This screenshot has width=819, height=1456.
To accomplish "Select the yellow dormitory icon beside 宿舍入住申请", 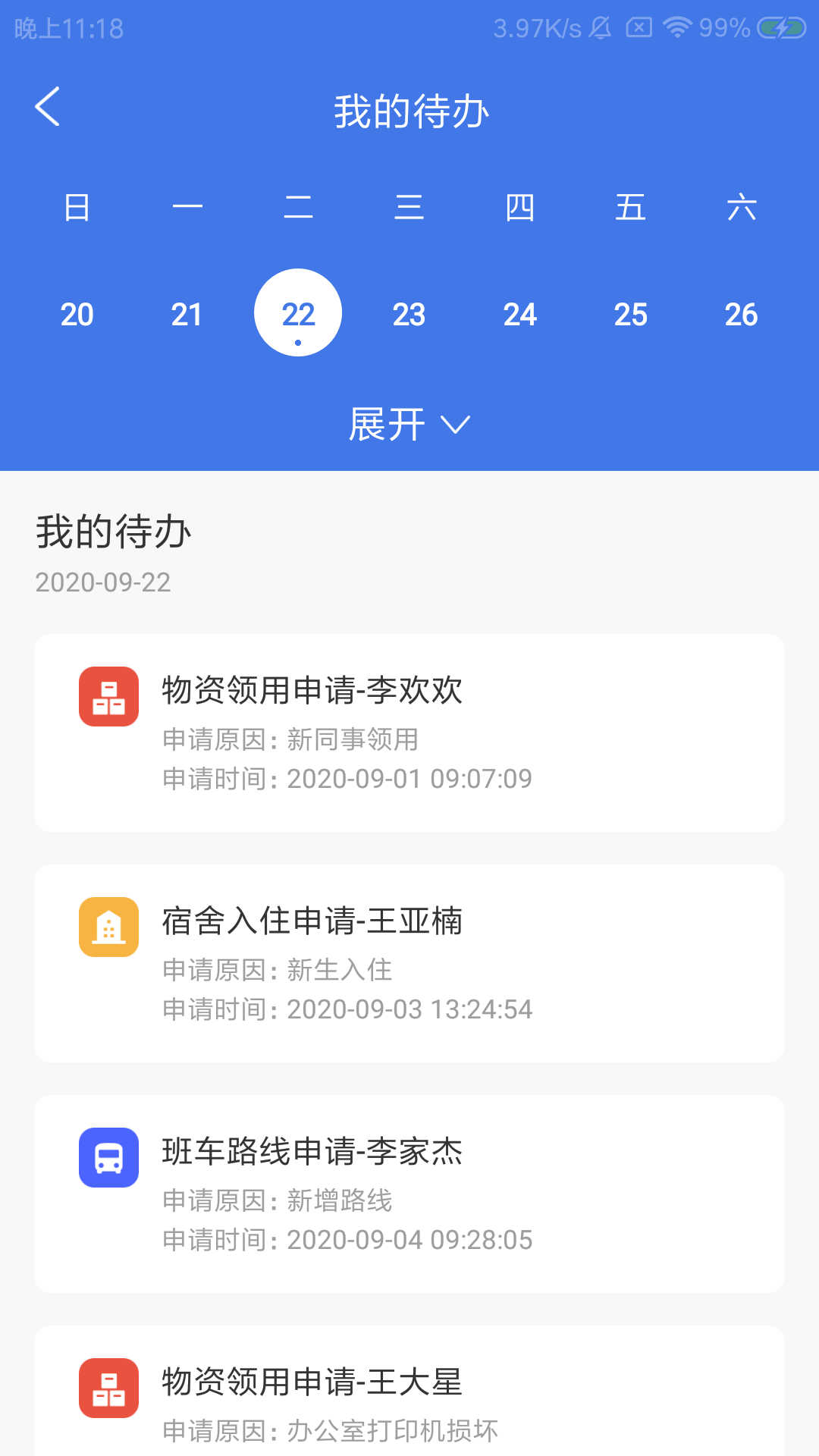I will 108,927.
